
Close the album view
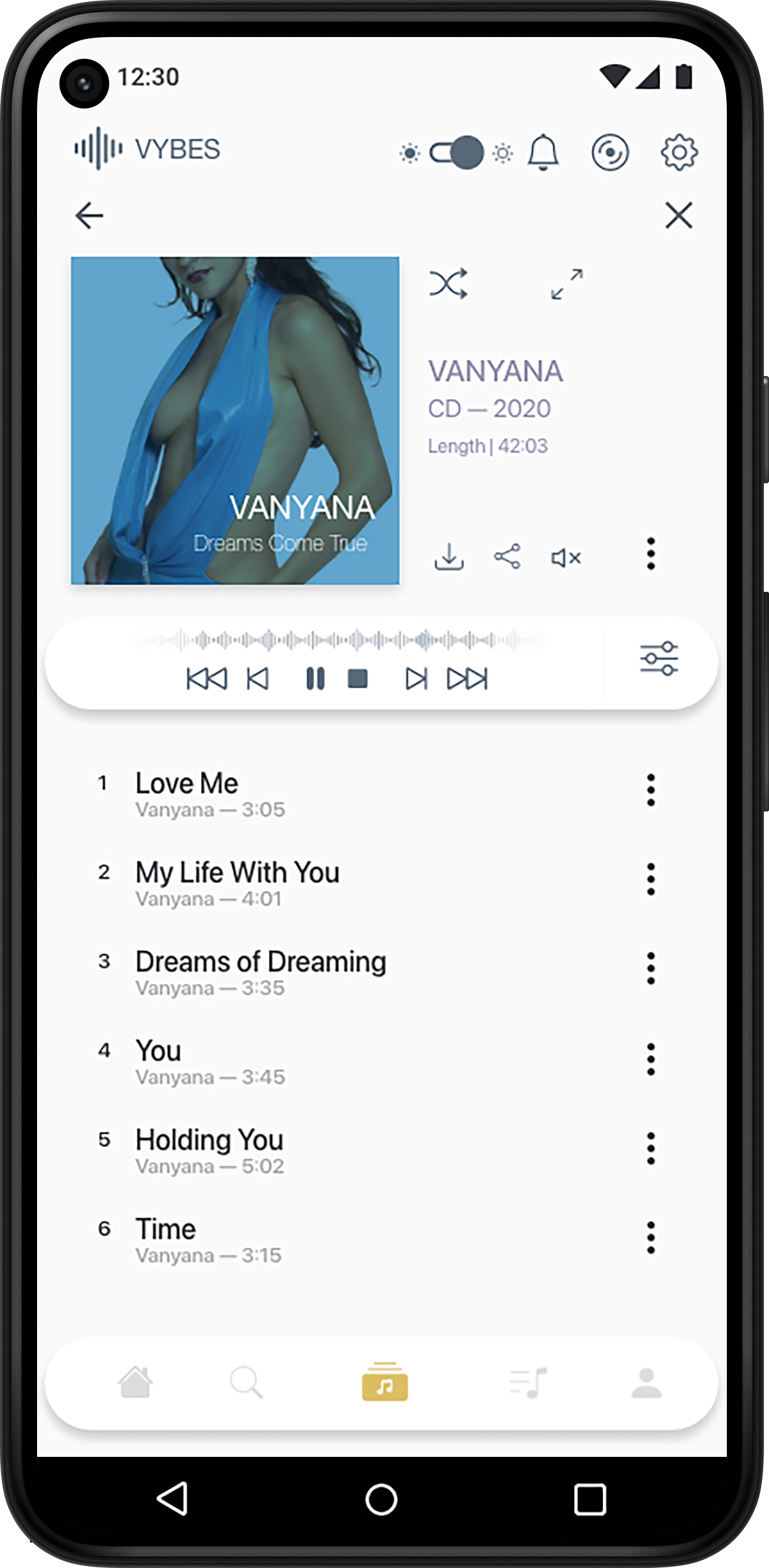click(678, 215)
